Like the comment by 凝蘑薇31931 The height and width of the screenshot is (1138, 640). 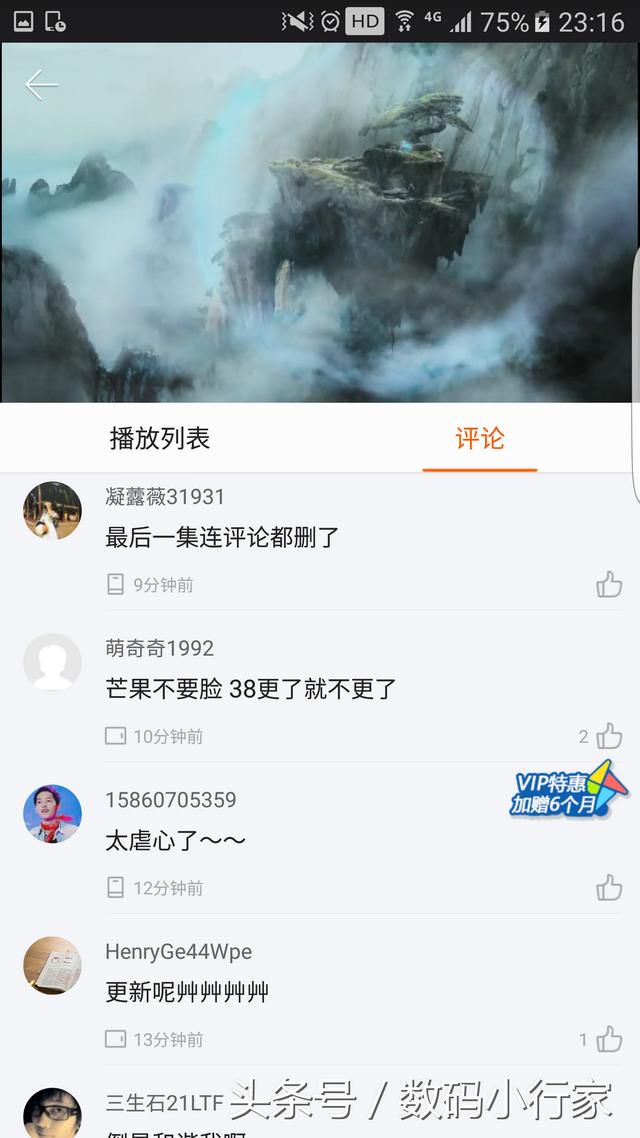pyautogui.click(x=610, y=584)
